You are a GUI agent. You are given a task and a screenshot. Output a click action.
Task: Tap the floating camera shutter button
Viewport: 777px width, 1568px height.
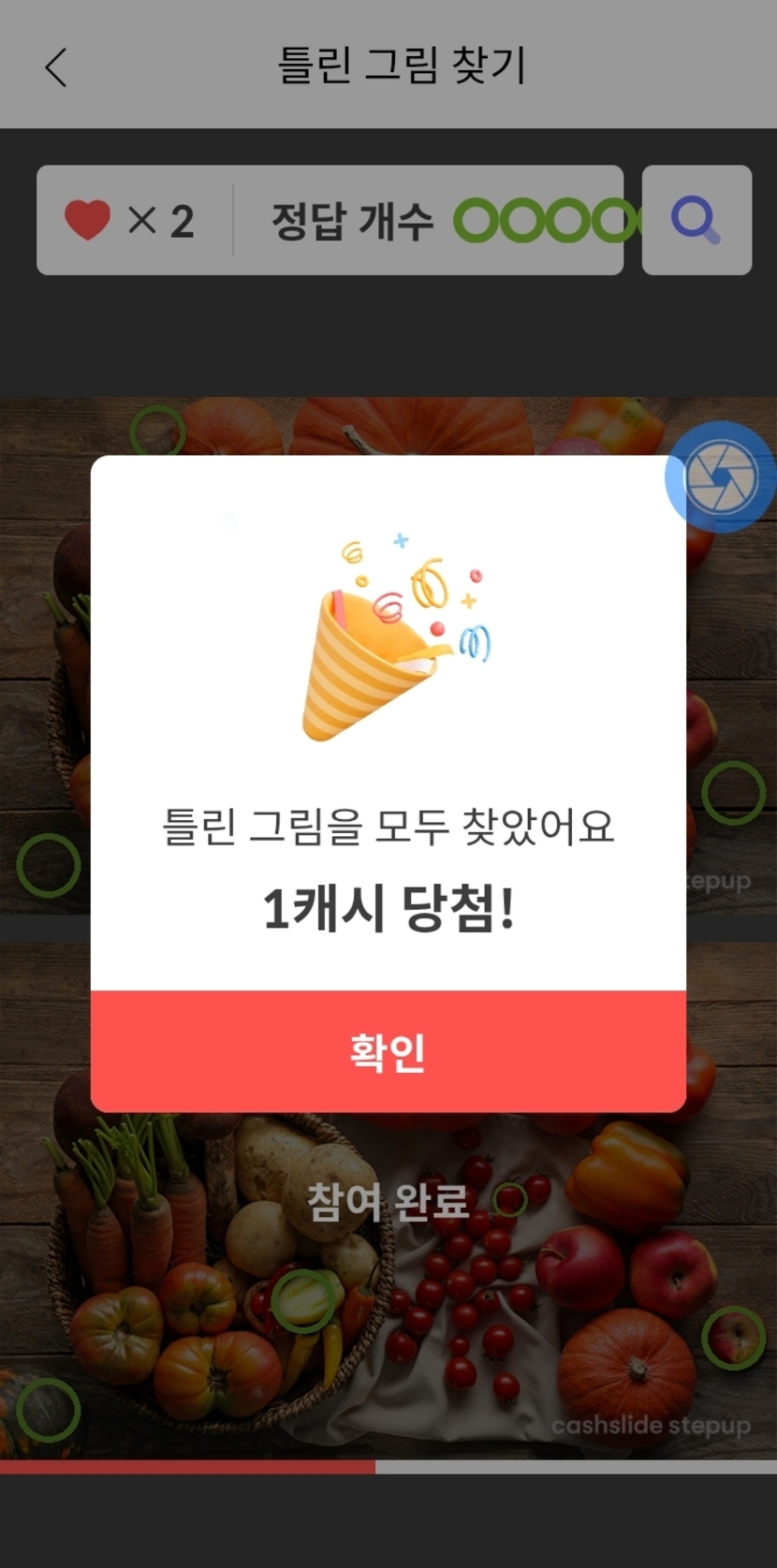(x=720, y=477)
